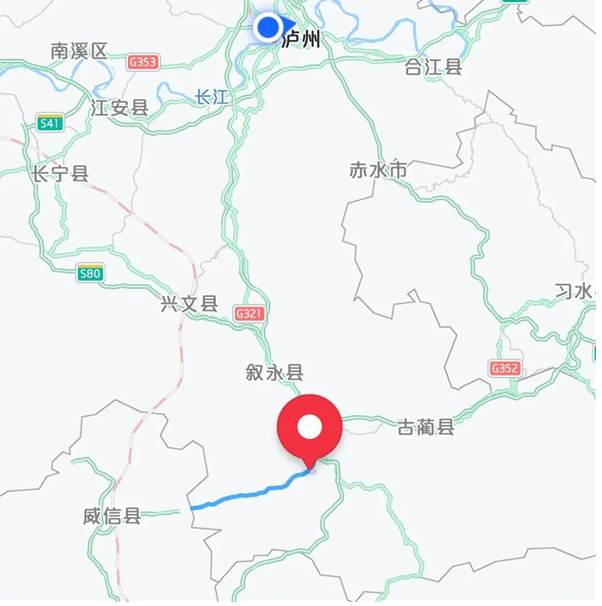Tap the red destination pin marker
602x606 pixels.
click(x=310, y=429)
